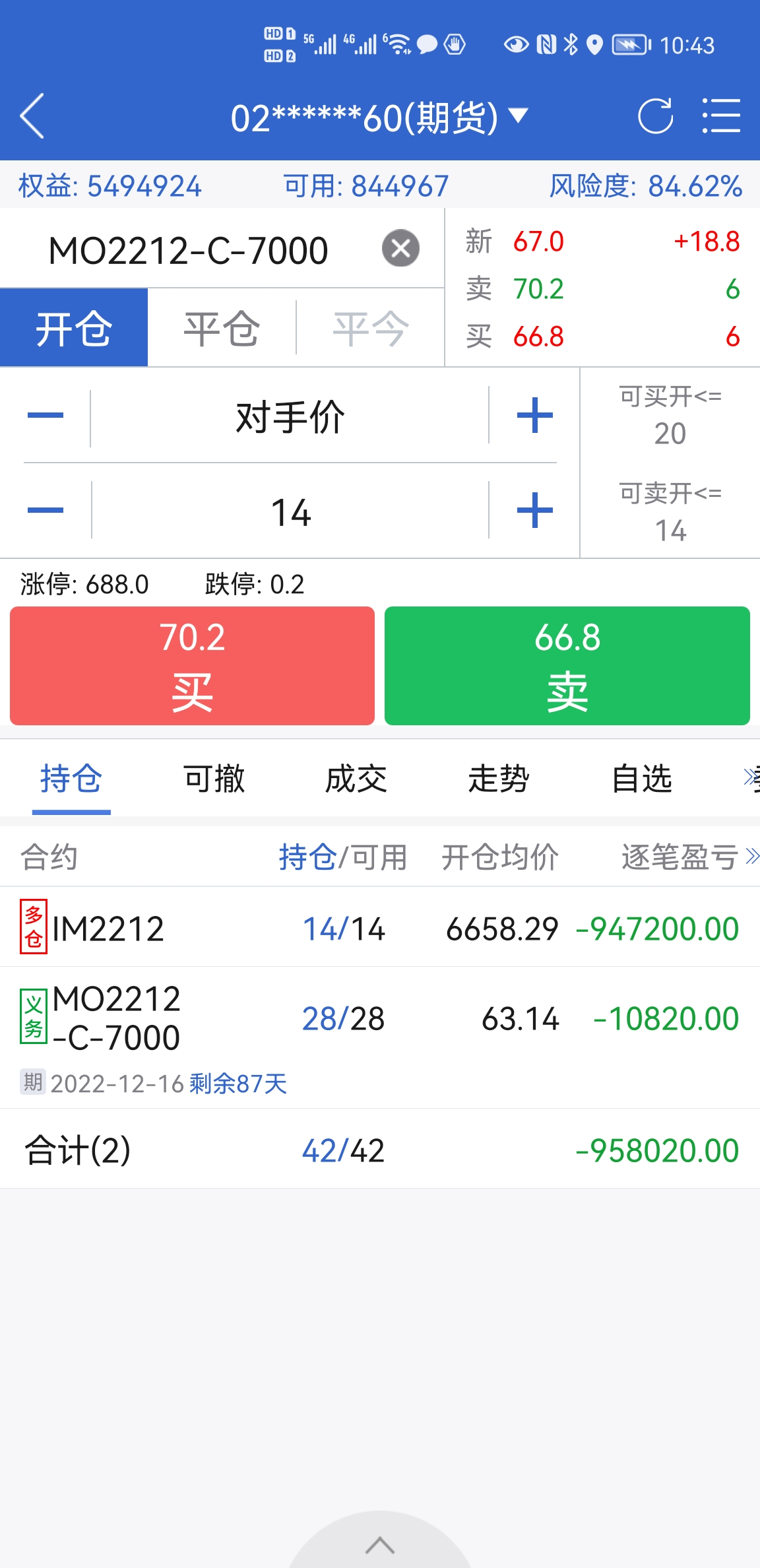Viewport: 760px width, 1568px height.
Task: Open the list menu icon
Action: (721, 116)
